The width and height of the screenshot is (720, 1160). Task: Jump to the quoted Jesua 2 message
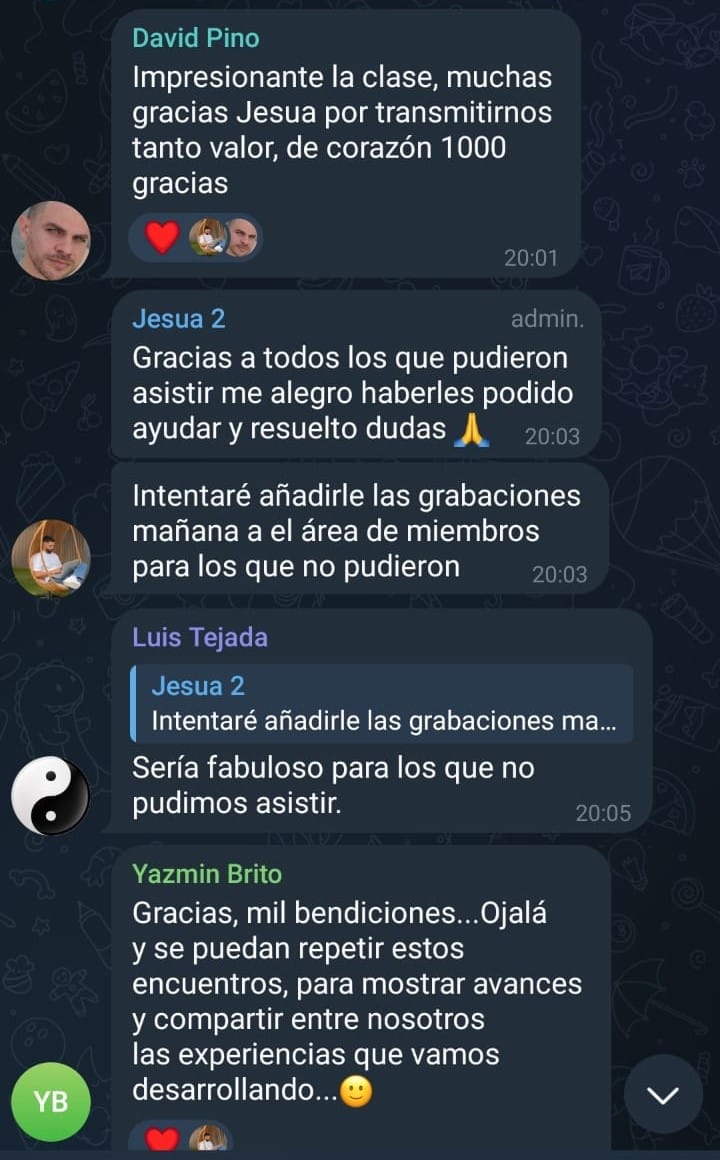click(382, 703)
